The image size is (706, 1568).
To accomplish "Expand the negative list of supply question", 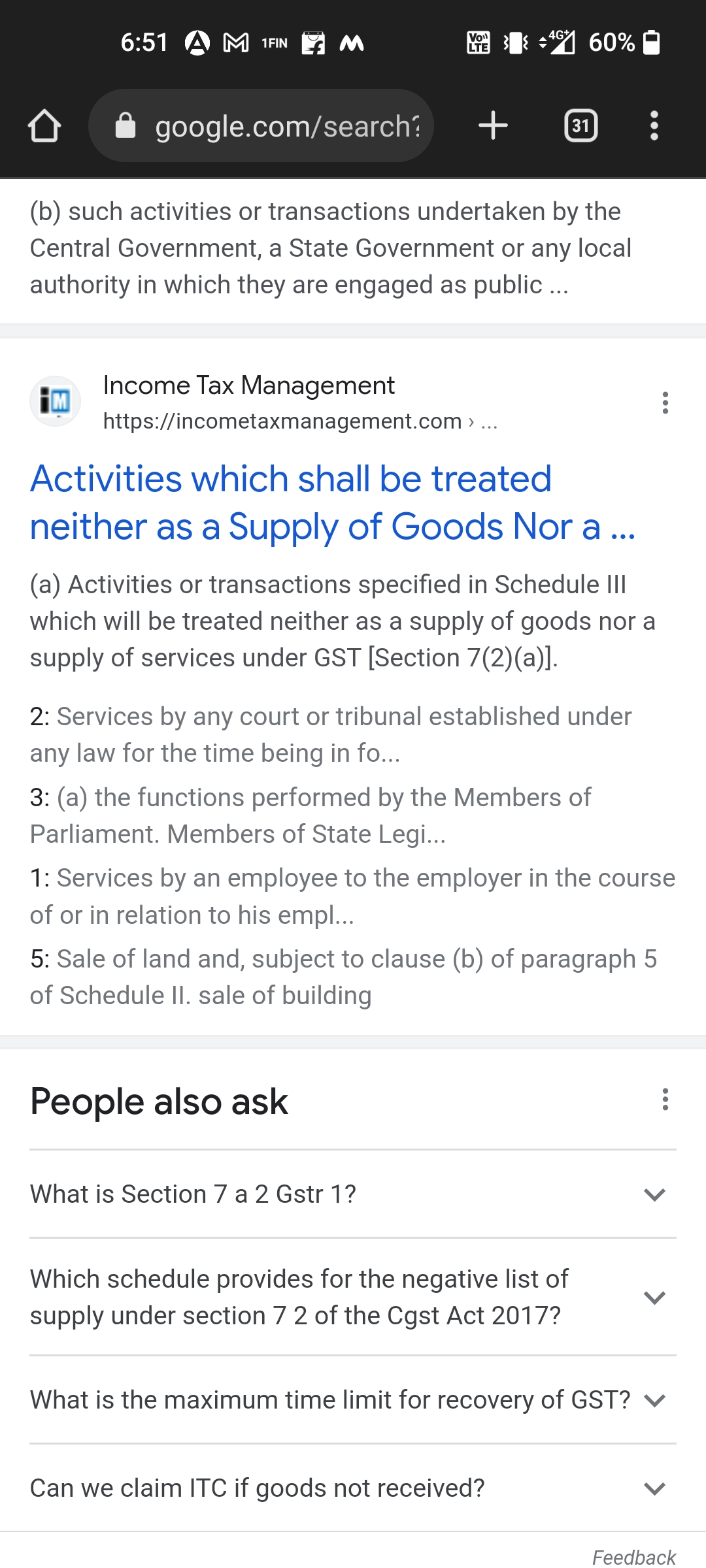I will 353,1297.
